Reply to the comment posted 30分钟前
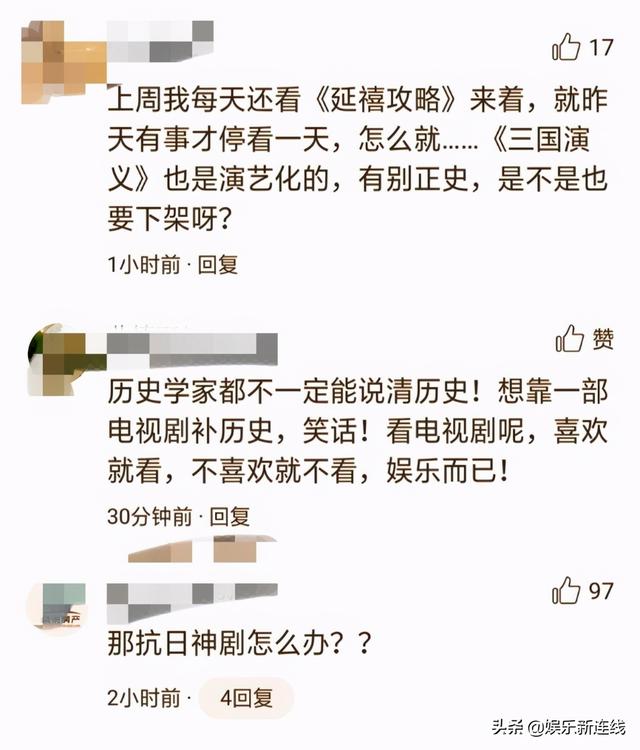The image size is (640, 750). (x=227, y=516)
